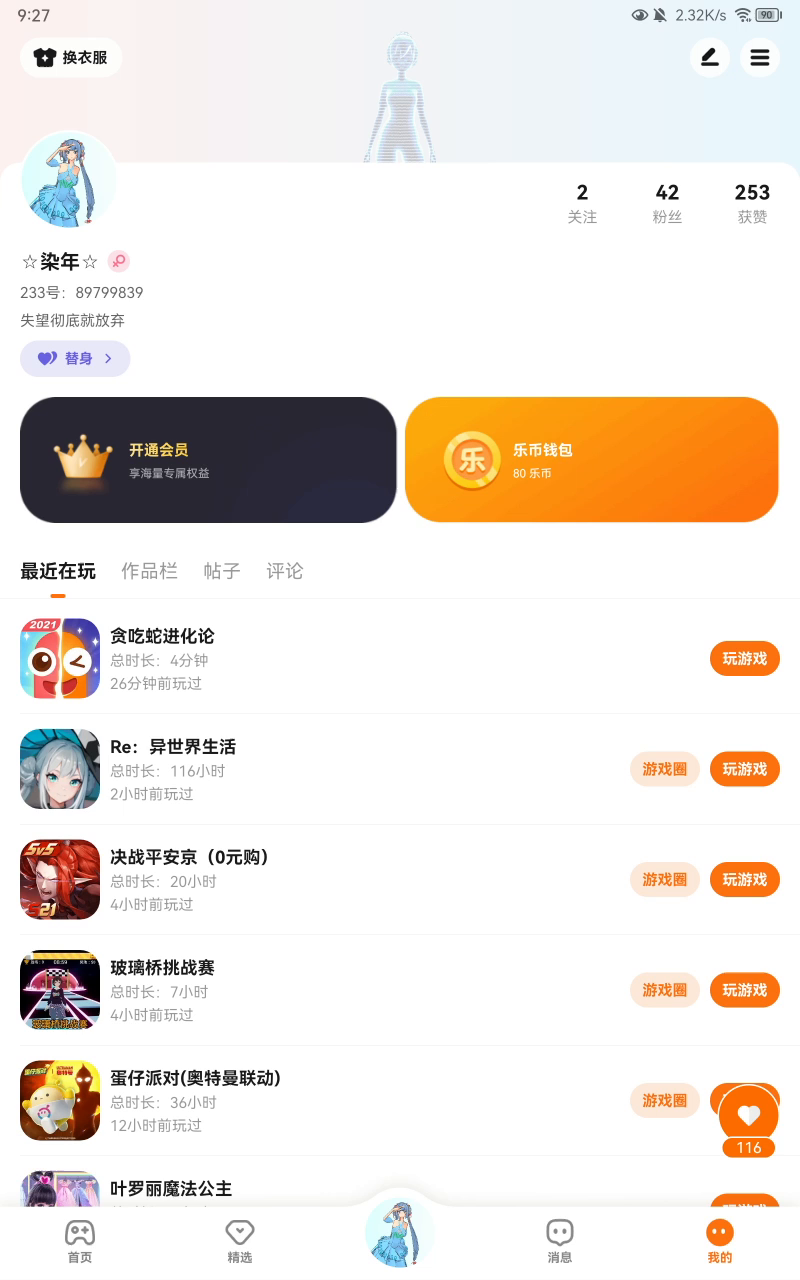Open 游戏圈 for Re：异世界生活
Image resolution: width=800 pixels, height=1280 pixels.
(x=665, y=769)
